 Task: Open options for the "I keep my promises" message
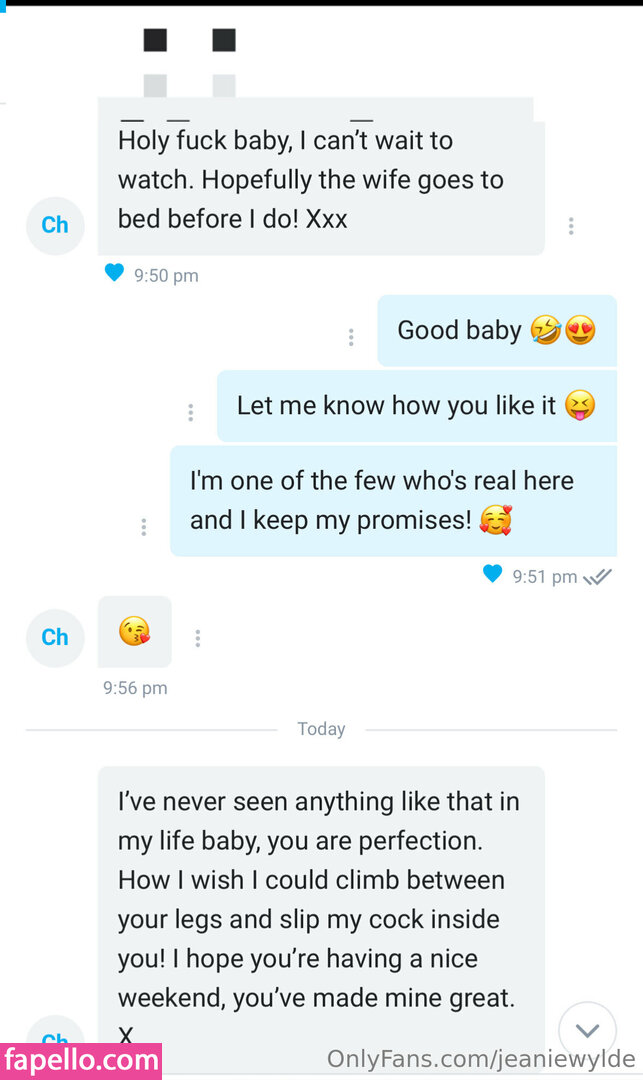(x=144, y=526)
